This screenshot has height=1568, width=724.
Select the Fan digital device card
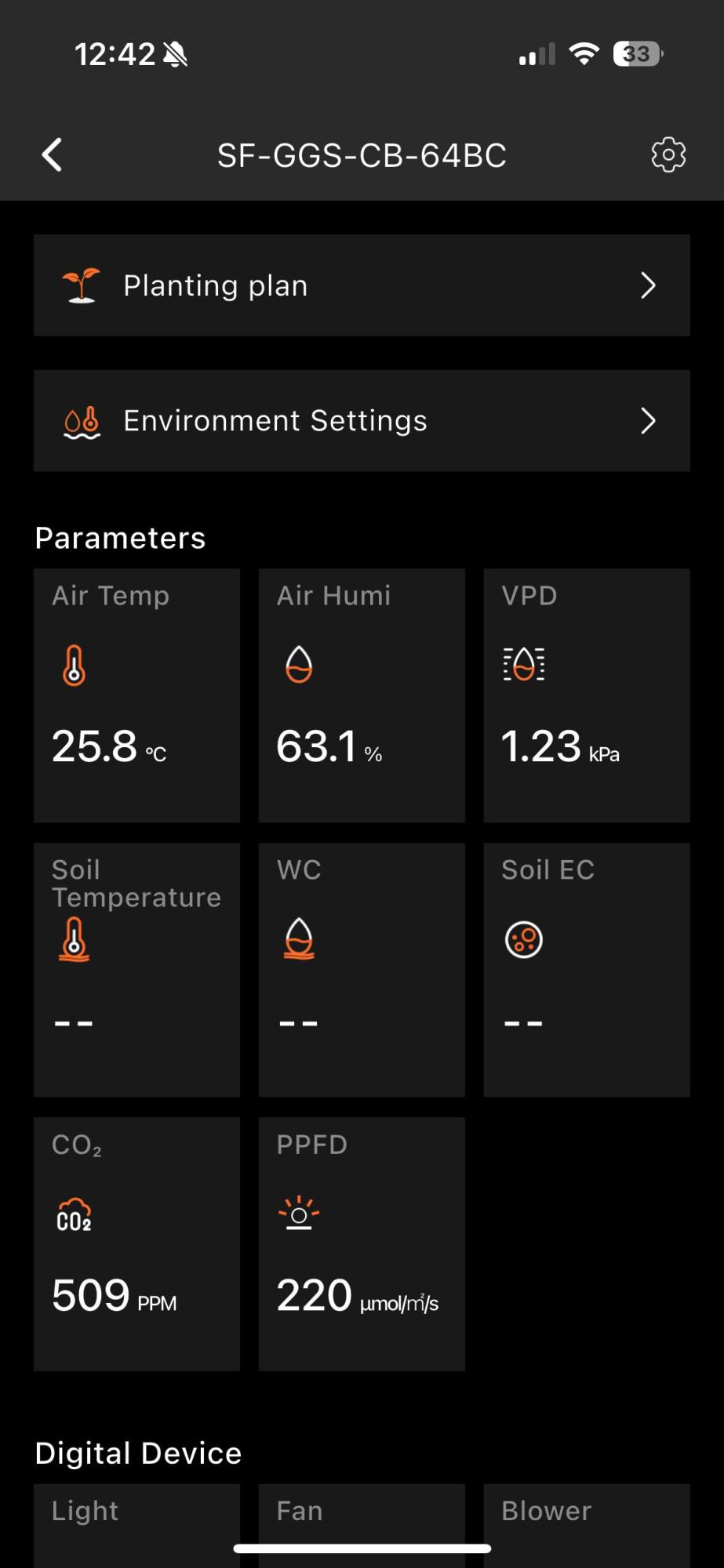coord(362,1526)
